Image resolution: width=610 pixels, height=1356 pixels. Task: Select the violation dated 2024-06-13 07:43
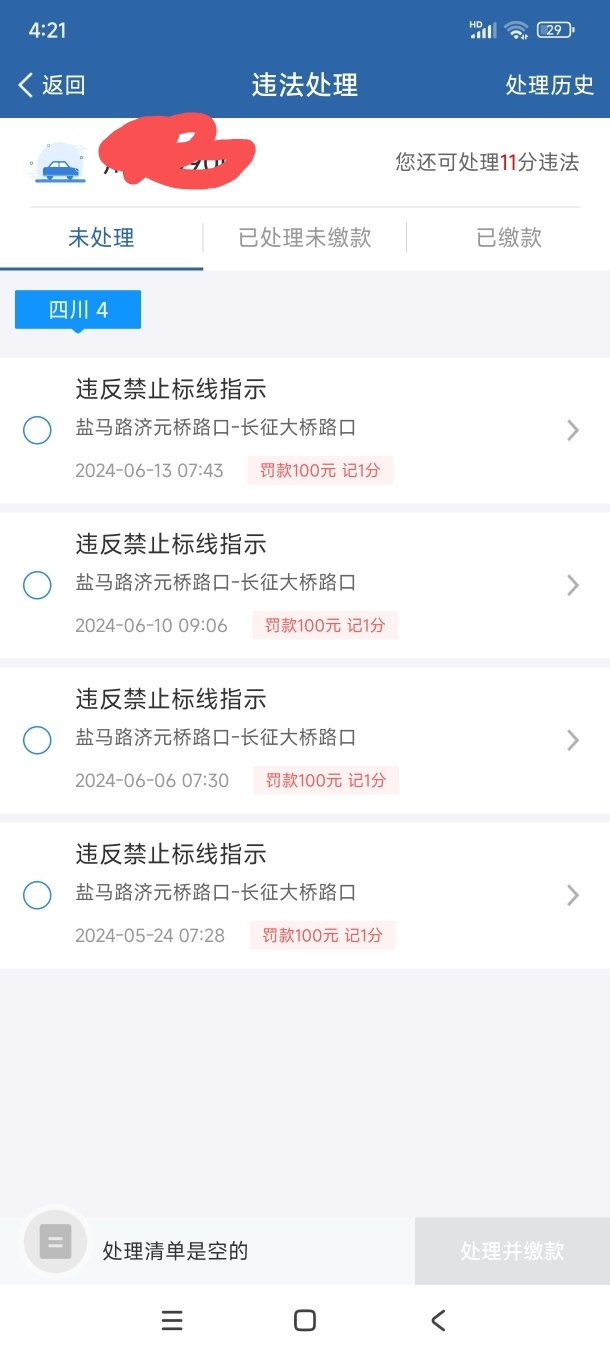[x=37, y=430]
